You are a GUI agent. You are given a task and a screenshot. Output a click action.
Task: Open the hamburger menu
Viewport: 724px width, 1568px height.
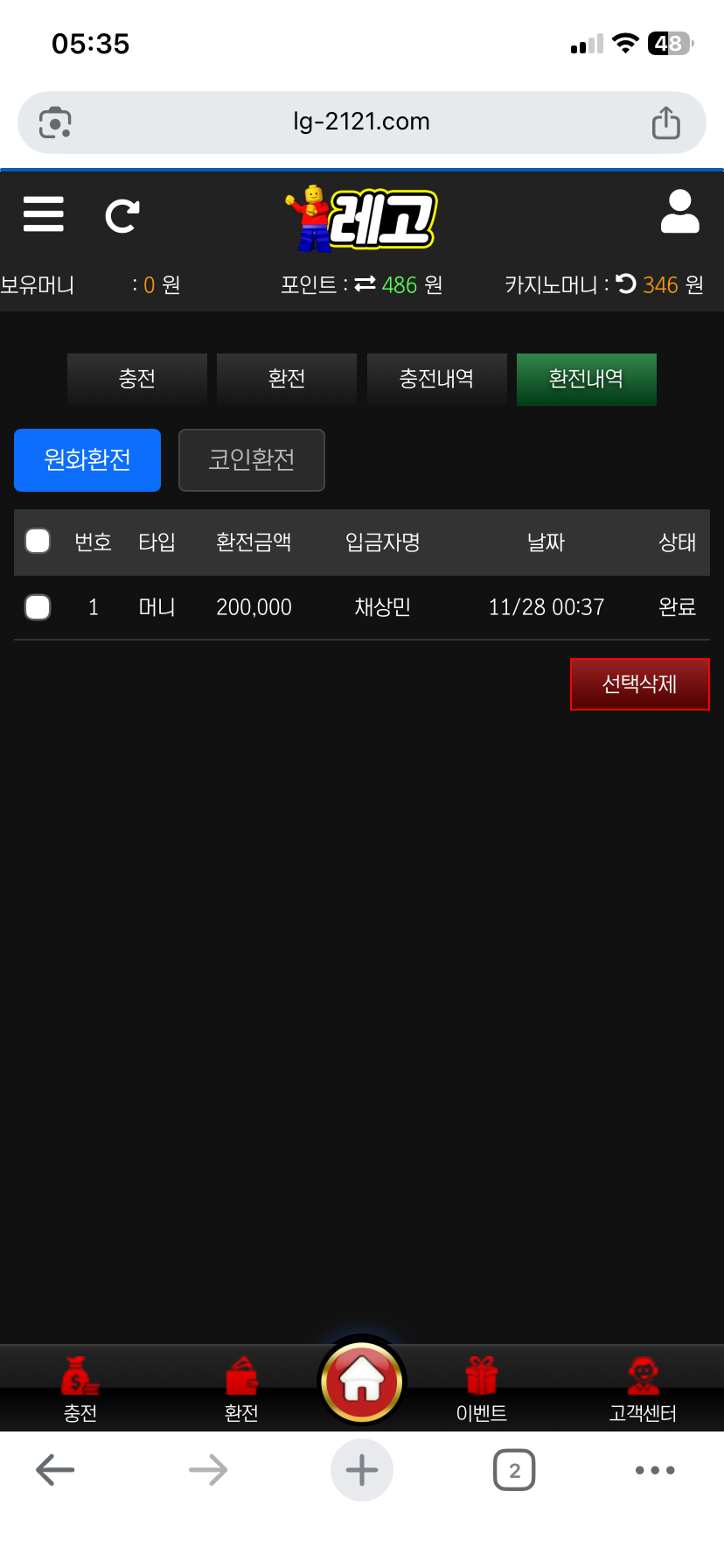click(44, 214)
